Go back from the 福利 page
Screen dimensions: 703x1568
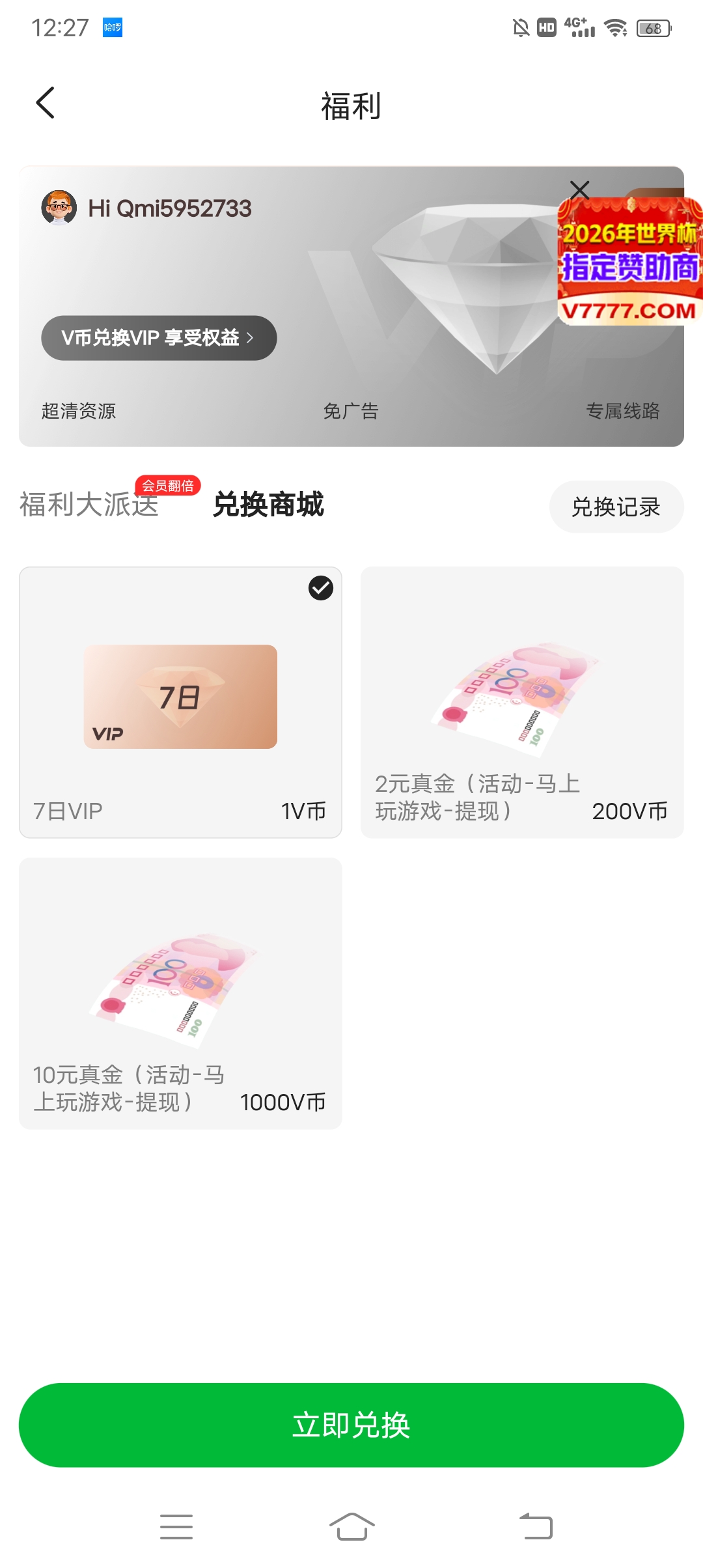pos(45,104)
